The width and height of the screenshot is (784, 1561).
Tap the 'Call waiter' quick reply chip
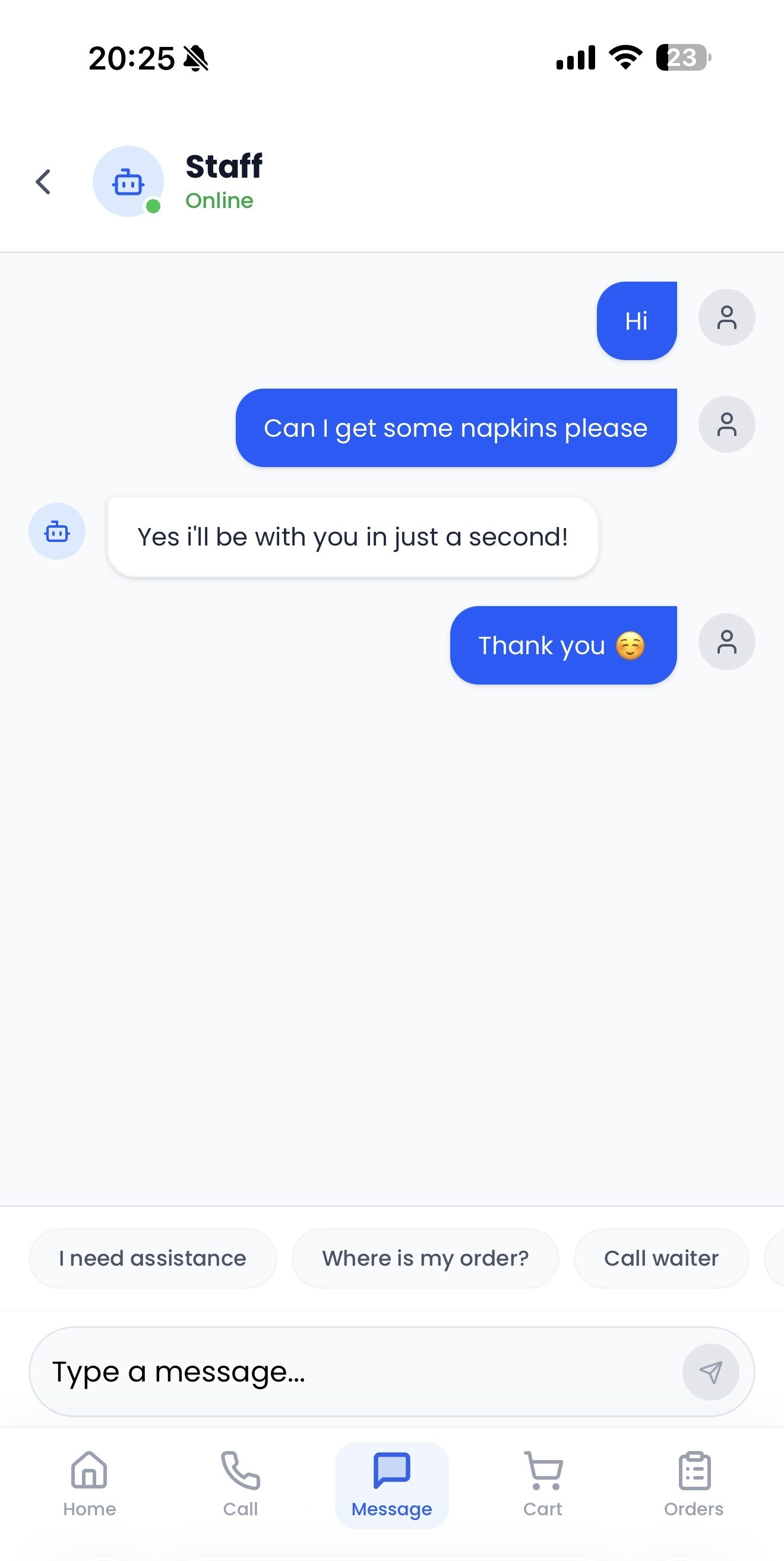point(660,1258)
